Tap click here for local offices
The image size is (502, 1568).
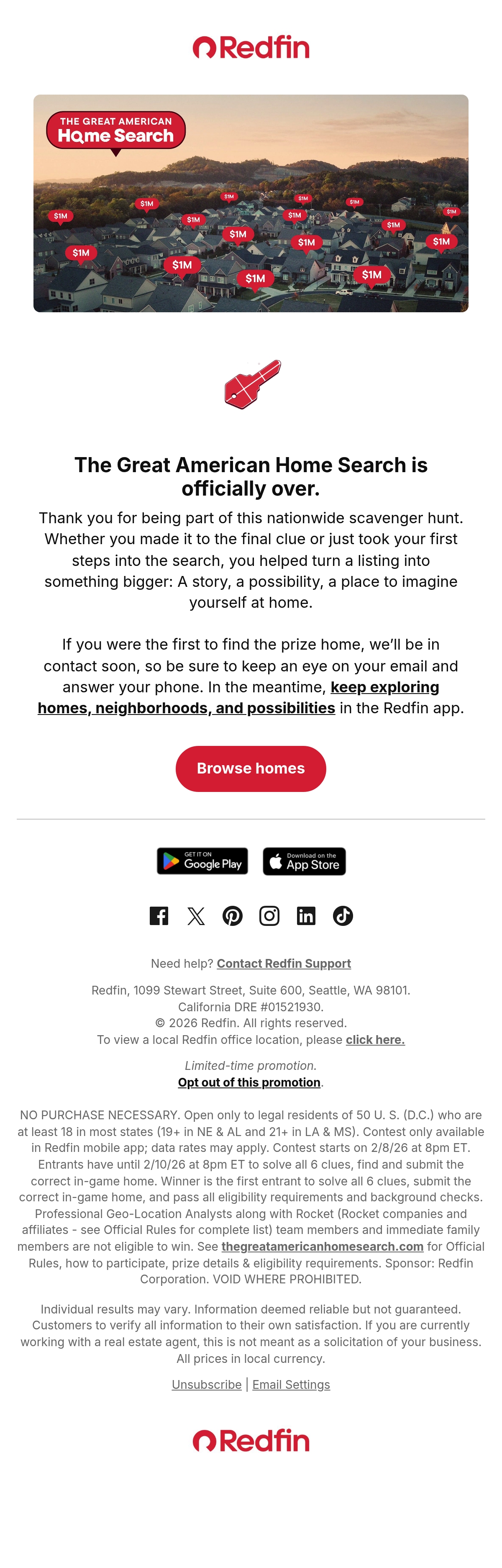point(375,1040)
